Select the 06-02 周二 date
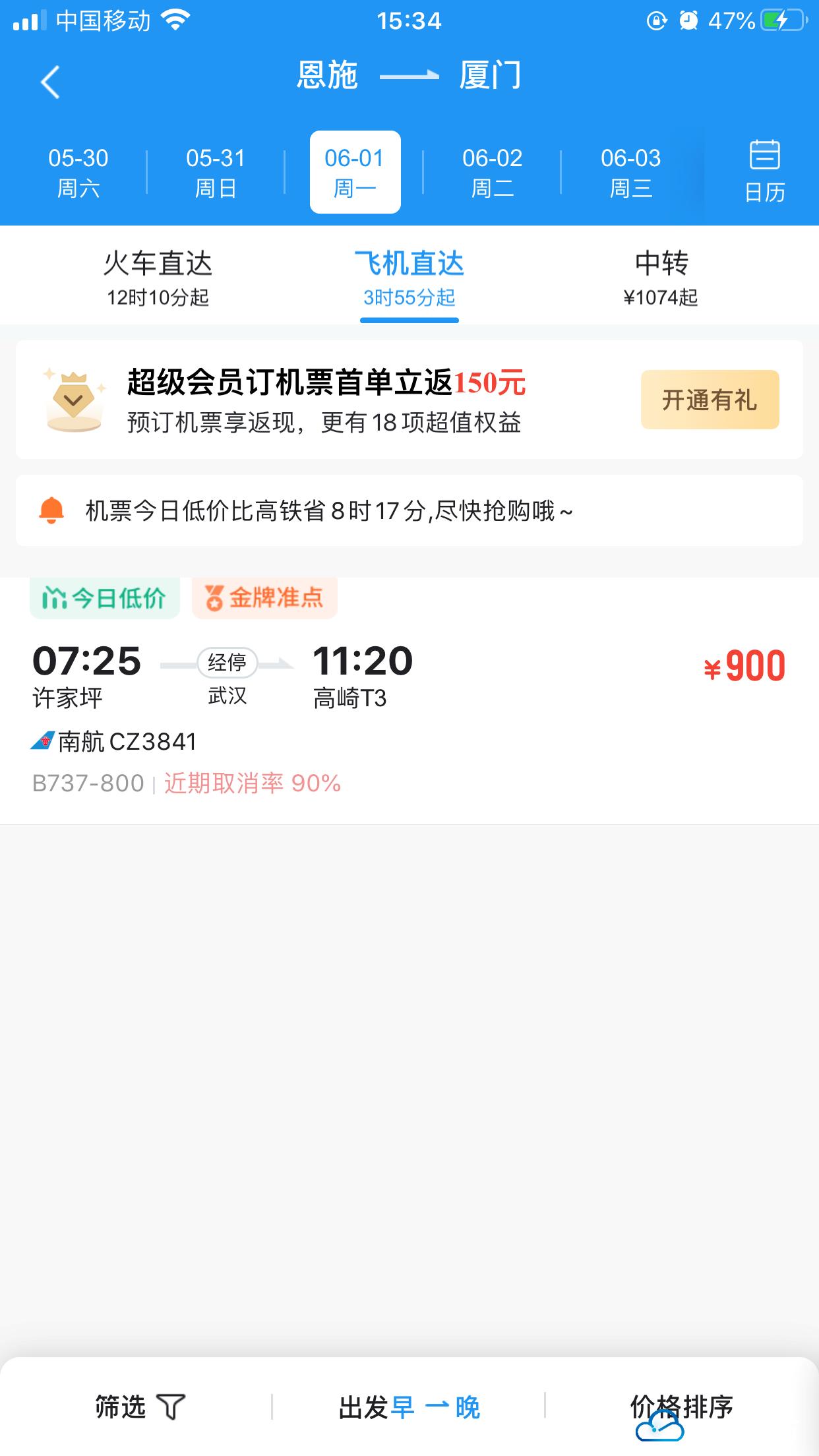Screen dimensions: 819x1456 (x=492, y=172)
